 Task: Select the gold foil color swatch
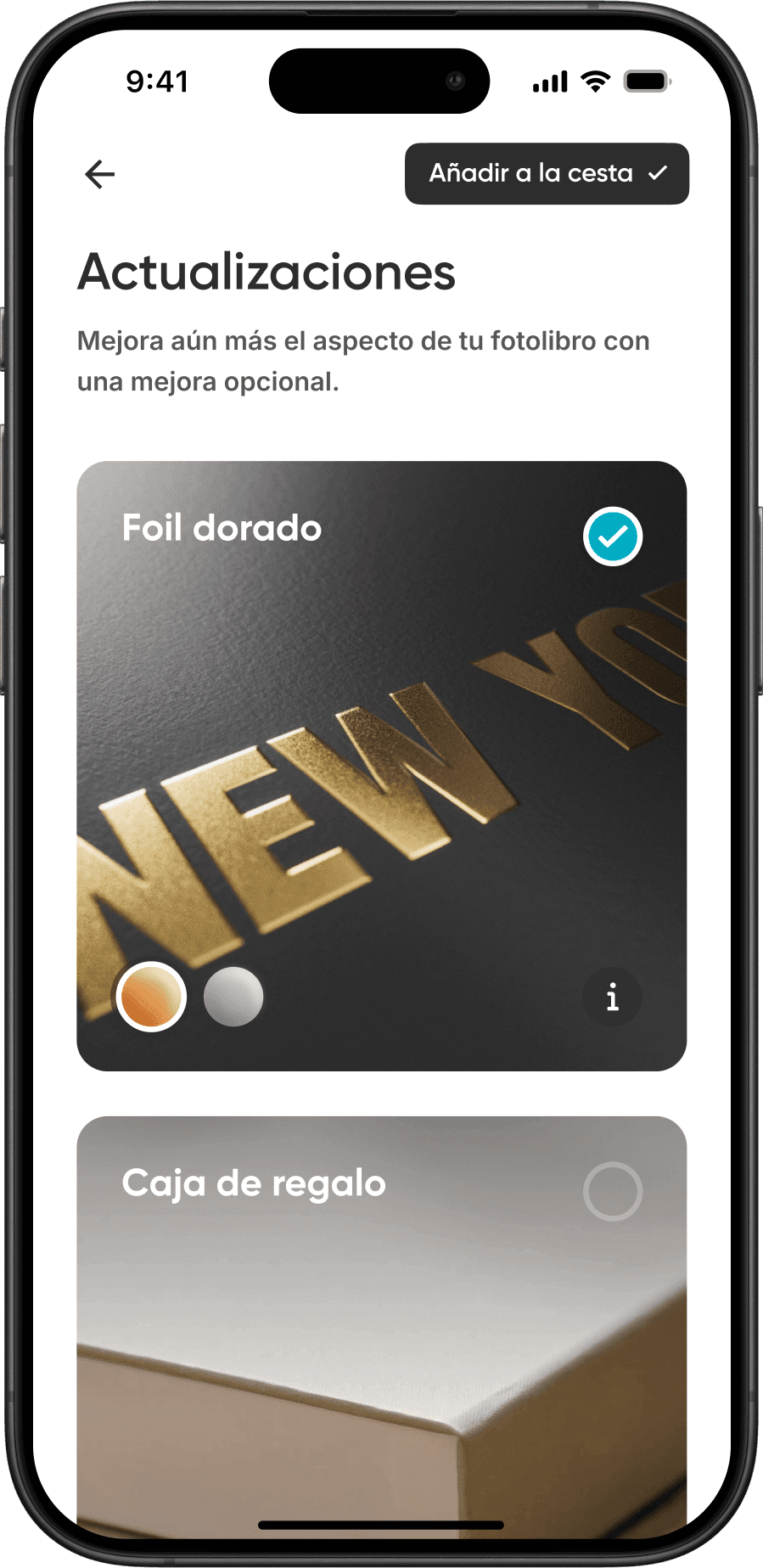[152, 997]
